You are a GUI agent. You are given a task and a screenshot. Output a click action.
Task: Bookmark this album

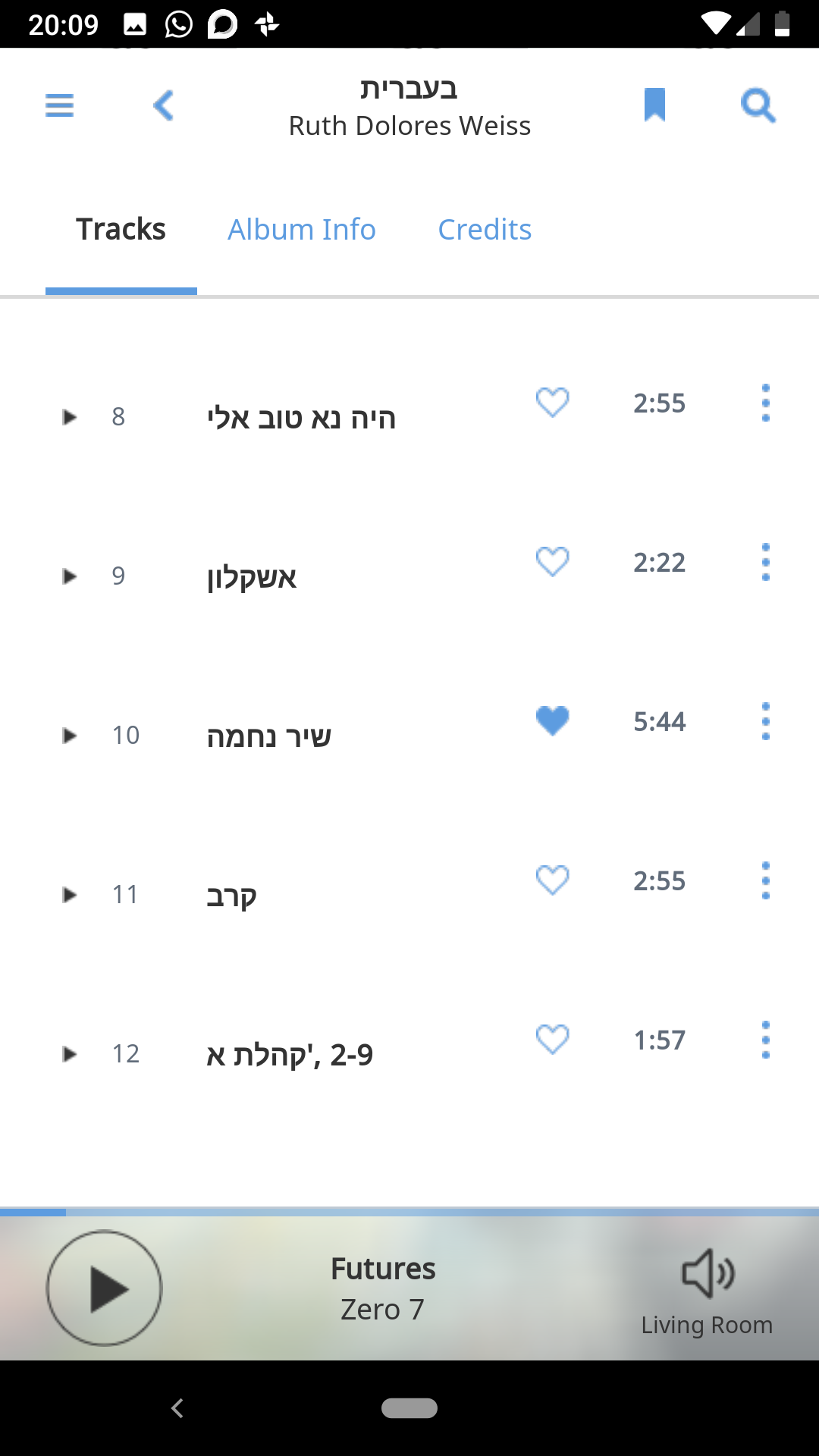click(654, 105)
